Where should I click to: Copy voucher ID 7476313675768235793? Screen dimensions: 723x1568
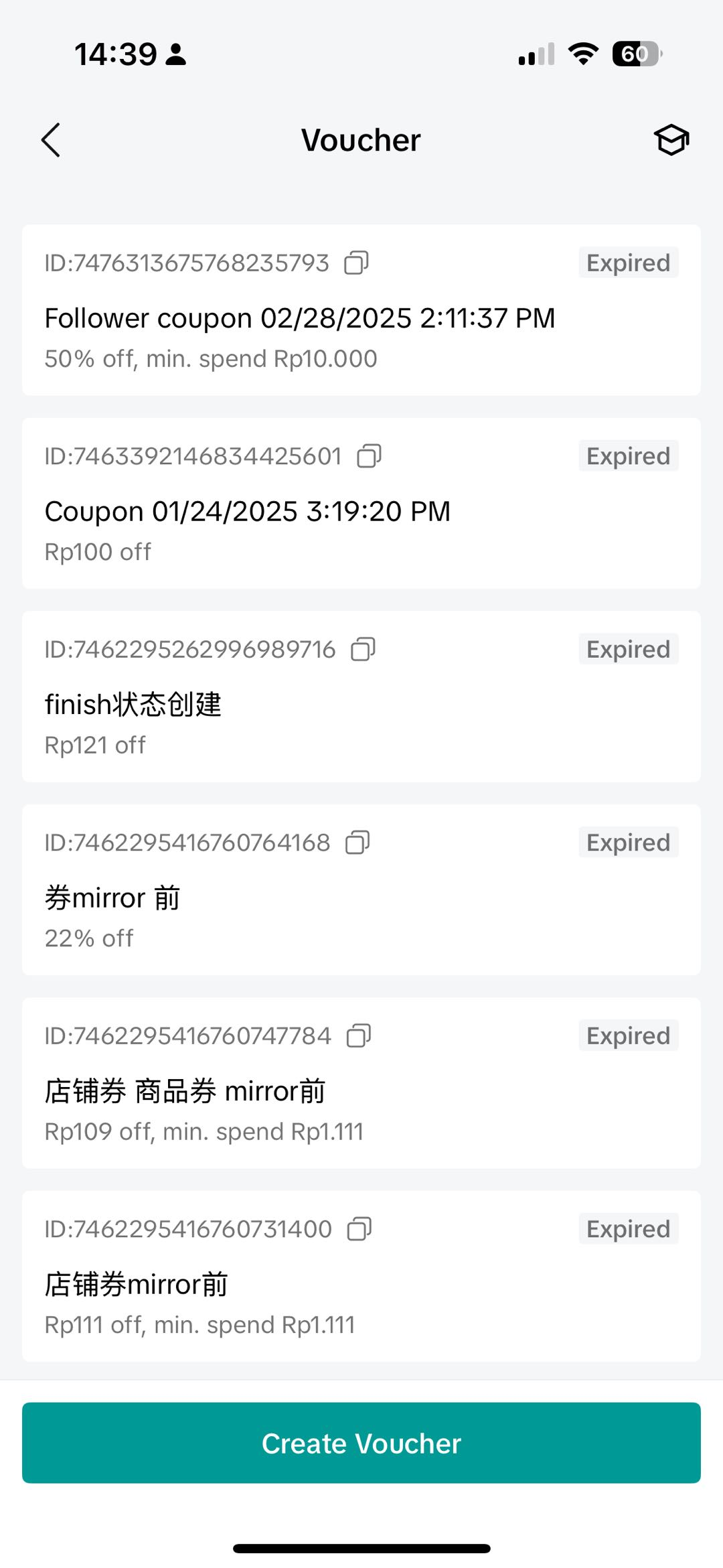[356, 263]
